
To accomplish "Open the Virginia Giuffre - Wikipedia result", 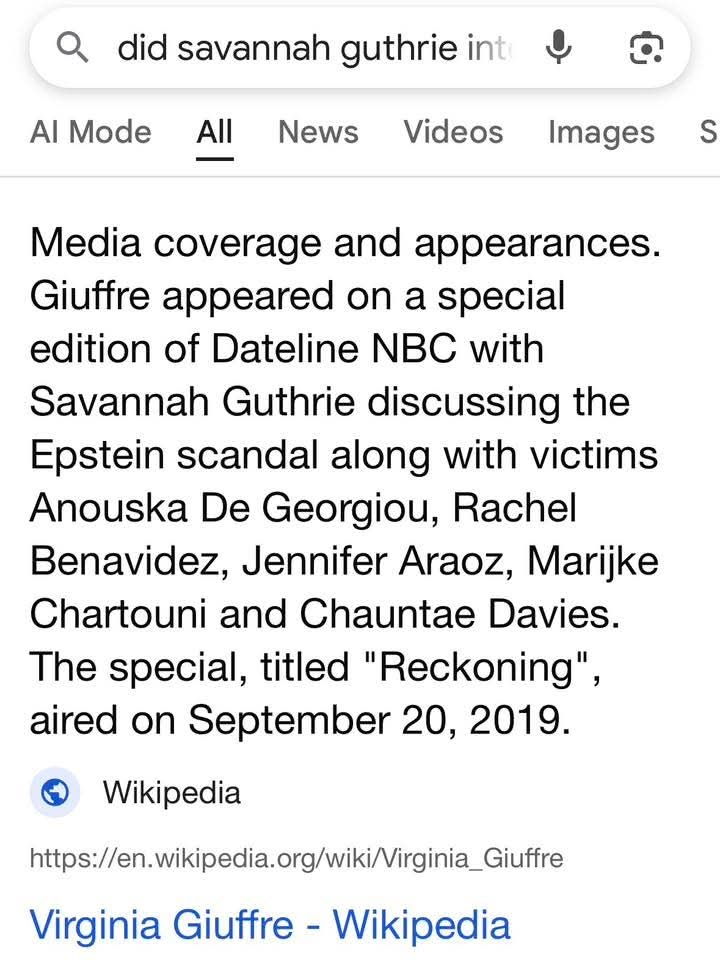I will click(270, 924).
